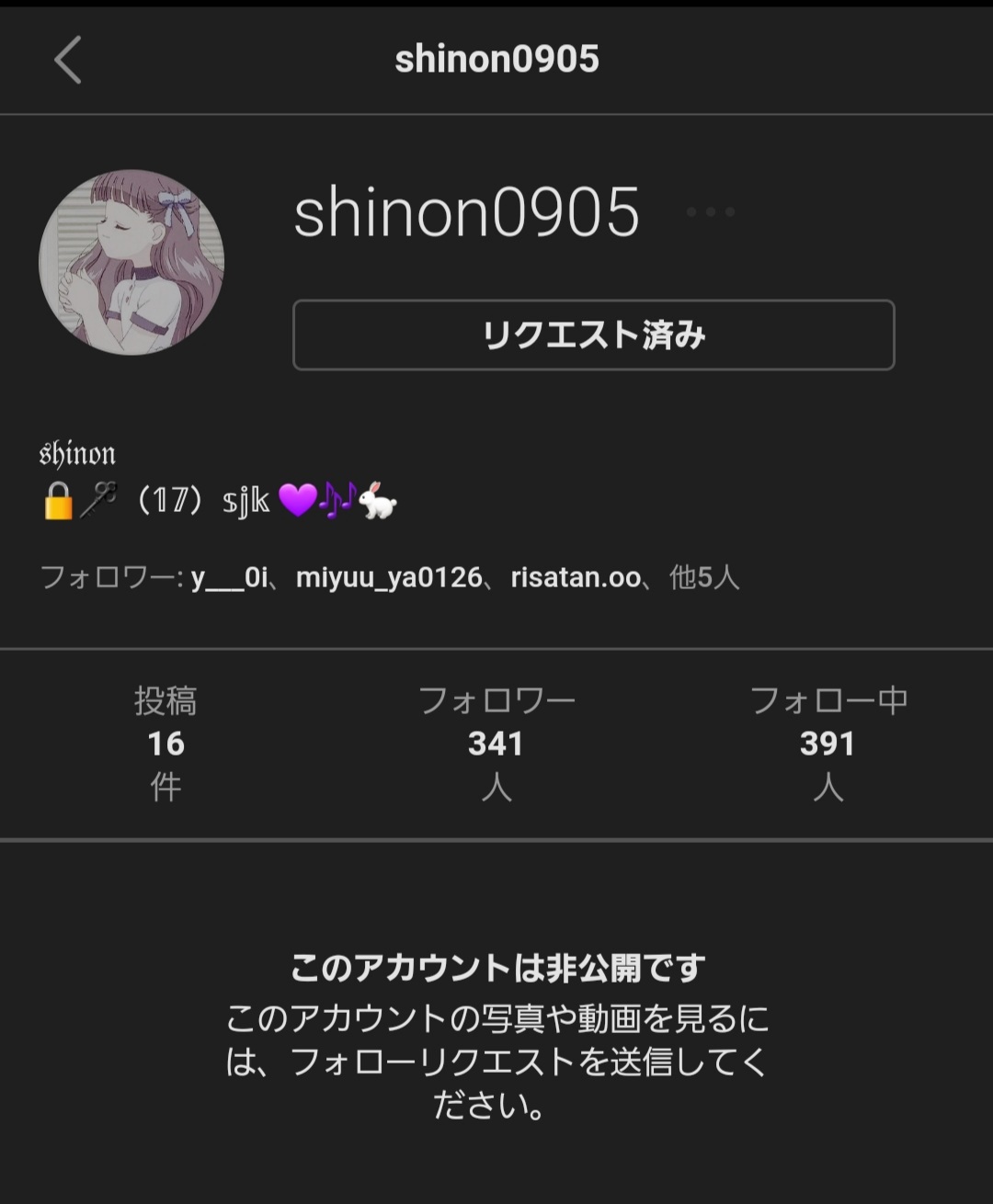Image resolution: width=993 pixels, height=1204 pixels.
Task: Open the フォロワー 341 list
Action: [496, 743]
